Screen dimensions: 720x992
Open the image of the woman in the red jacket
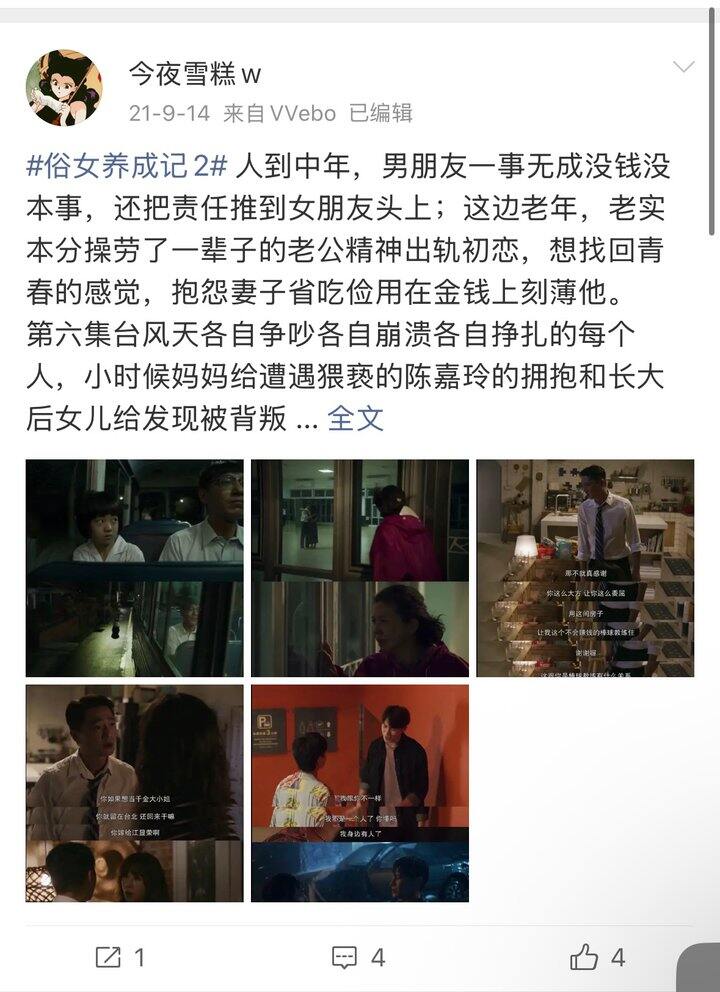click(360, 568)
